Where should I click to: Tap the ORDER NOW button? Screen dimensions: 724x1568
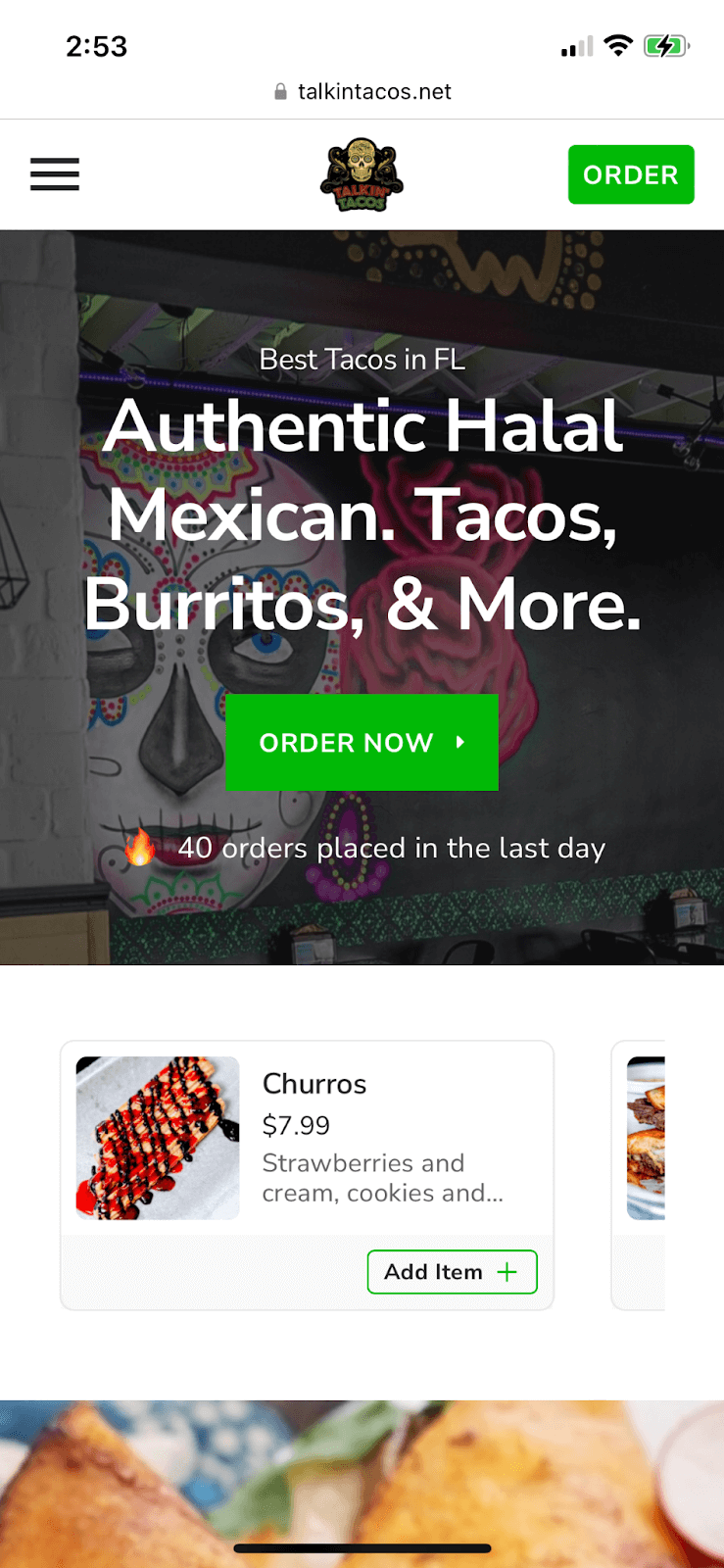pos(362,743)
